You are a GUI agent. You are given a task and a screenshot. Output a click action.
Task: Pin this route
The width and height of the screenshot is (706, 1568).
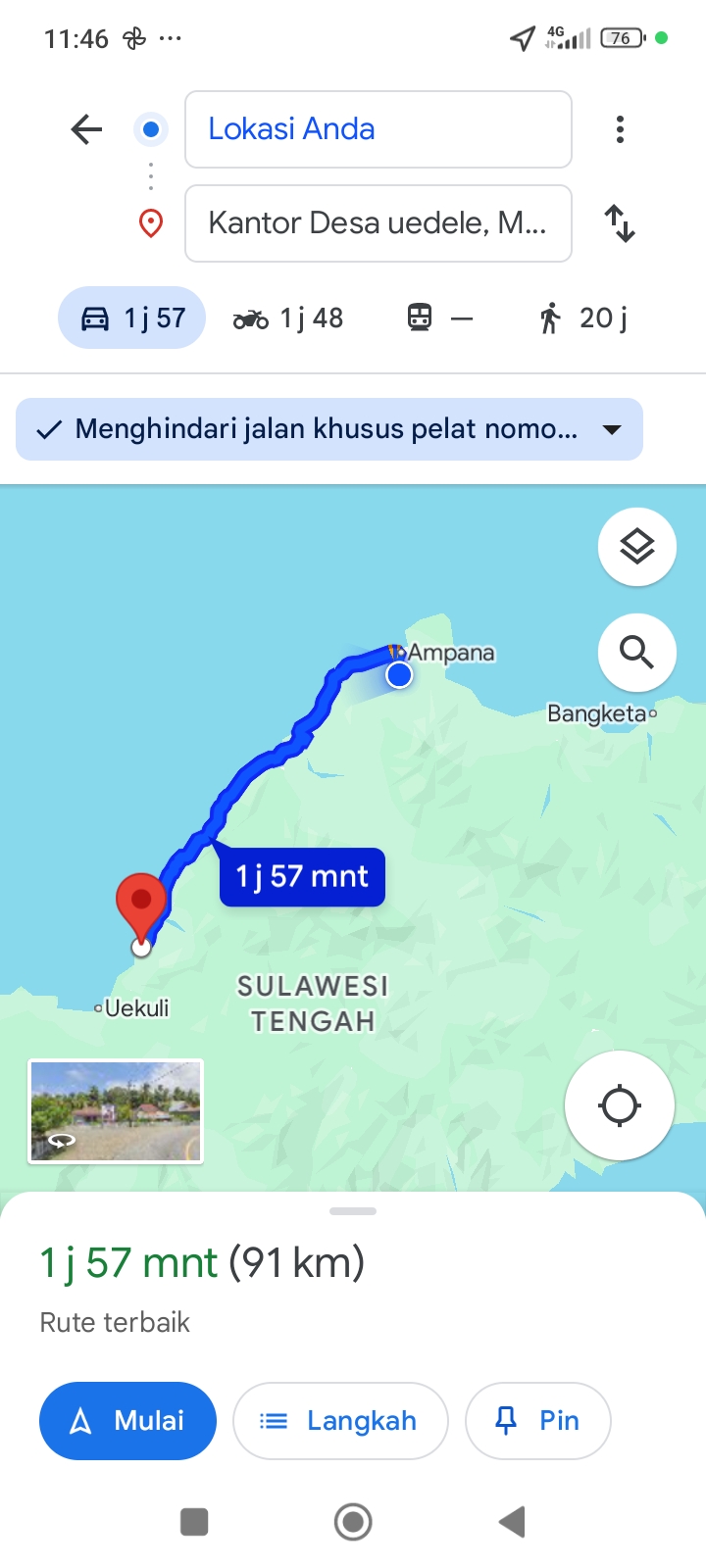coord(538,1421)
